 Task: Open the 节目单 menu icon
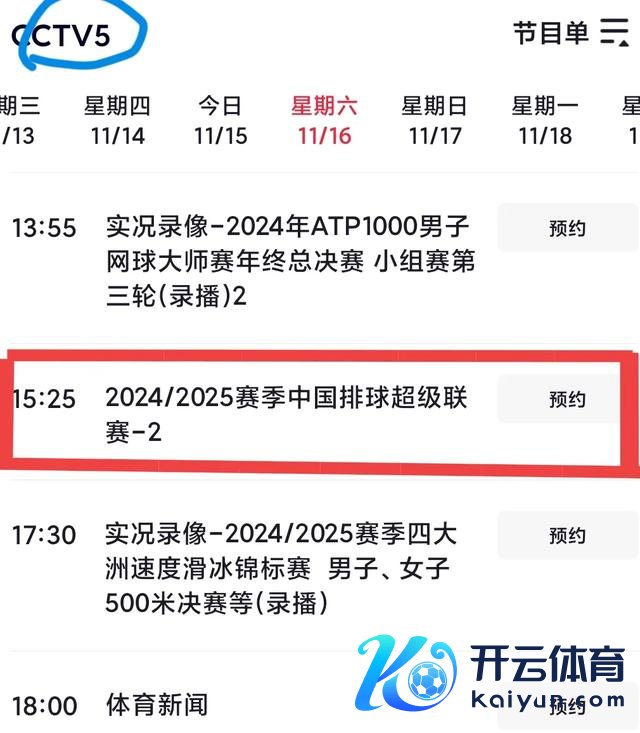(613, 32)
